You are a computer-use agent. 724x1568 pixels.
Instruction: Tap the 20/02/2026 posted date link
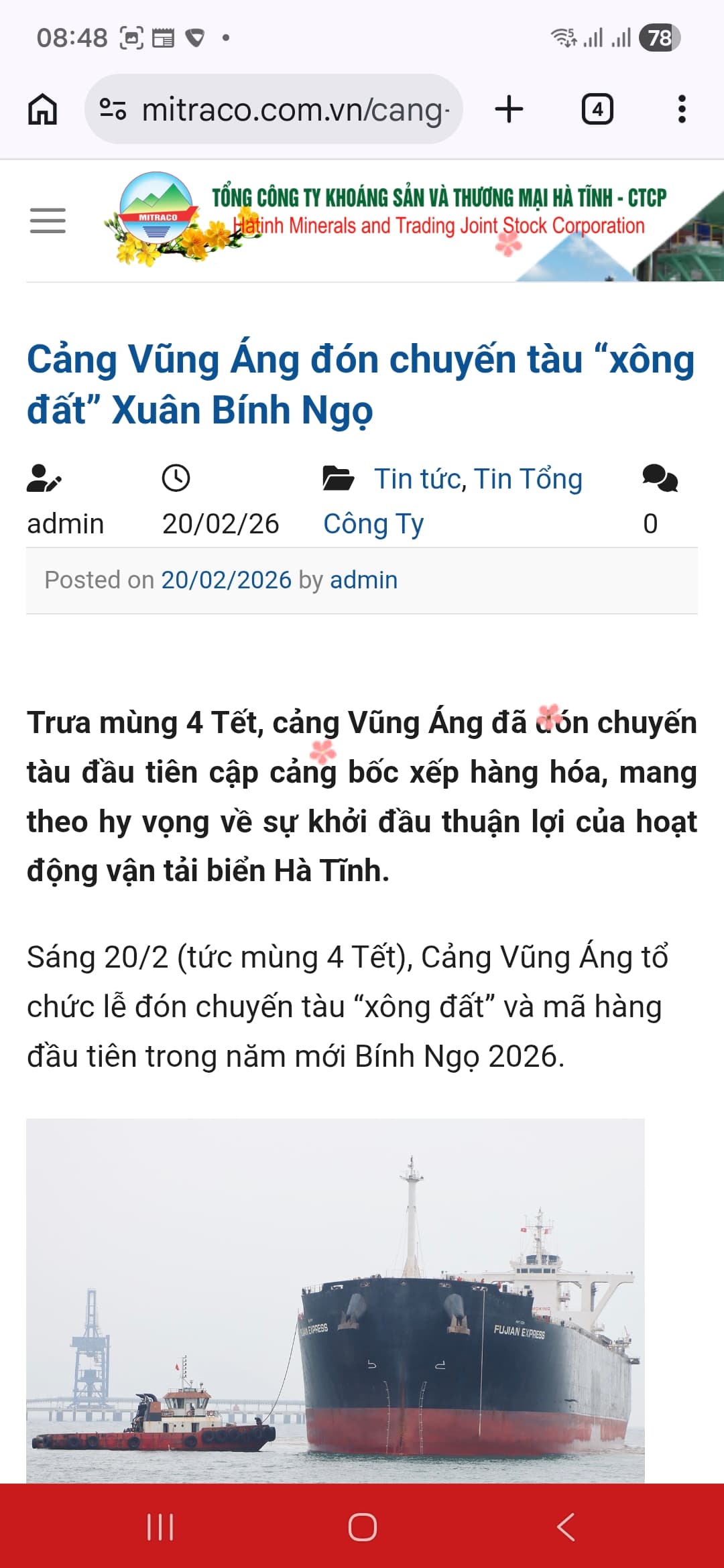(x=226, y=580)
